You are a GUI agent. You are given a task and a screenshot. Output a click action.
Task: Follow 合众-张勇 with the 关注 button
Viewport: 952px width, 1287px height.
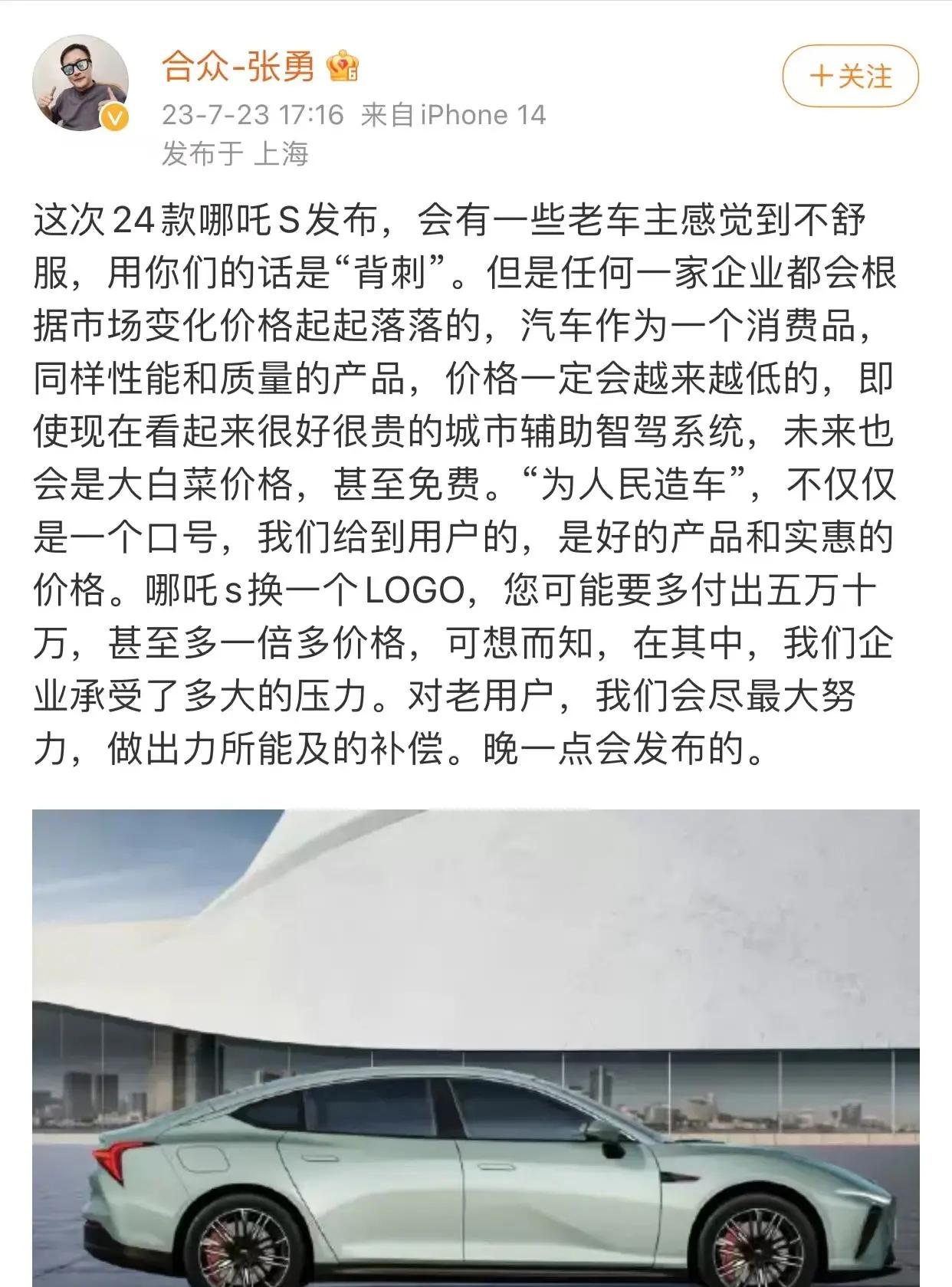tap(850, 76)
